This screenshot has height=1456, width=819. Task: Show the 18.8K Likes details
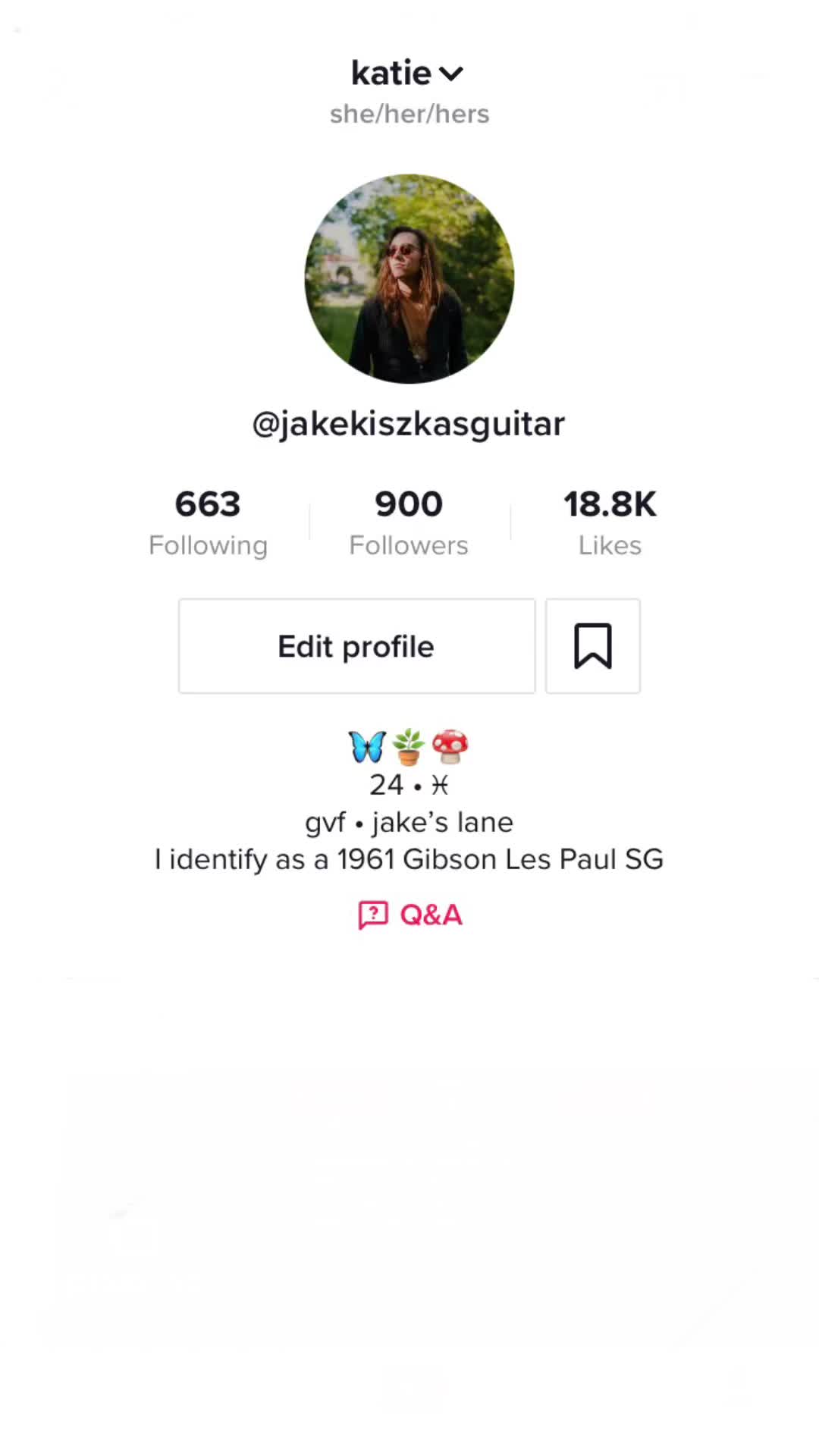tap(610, 522)
